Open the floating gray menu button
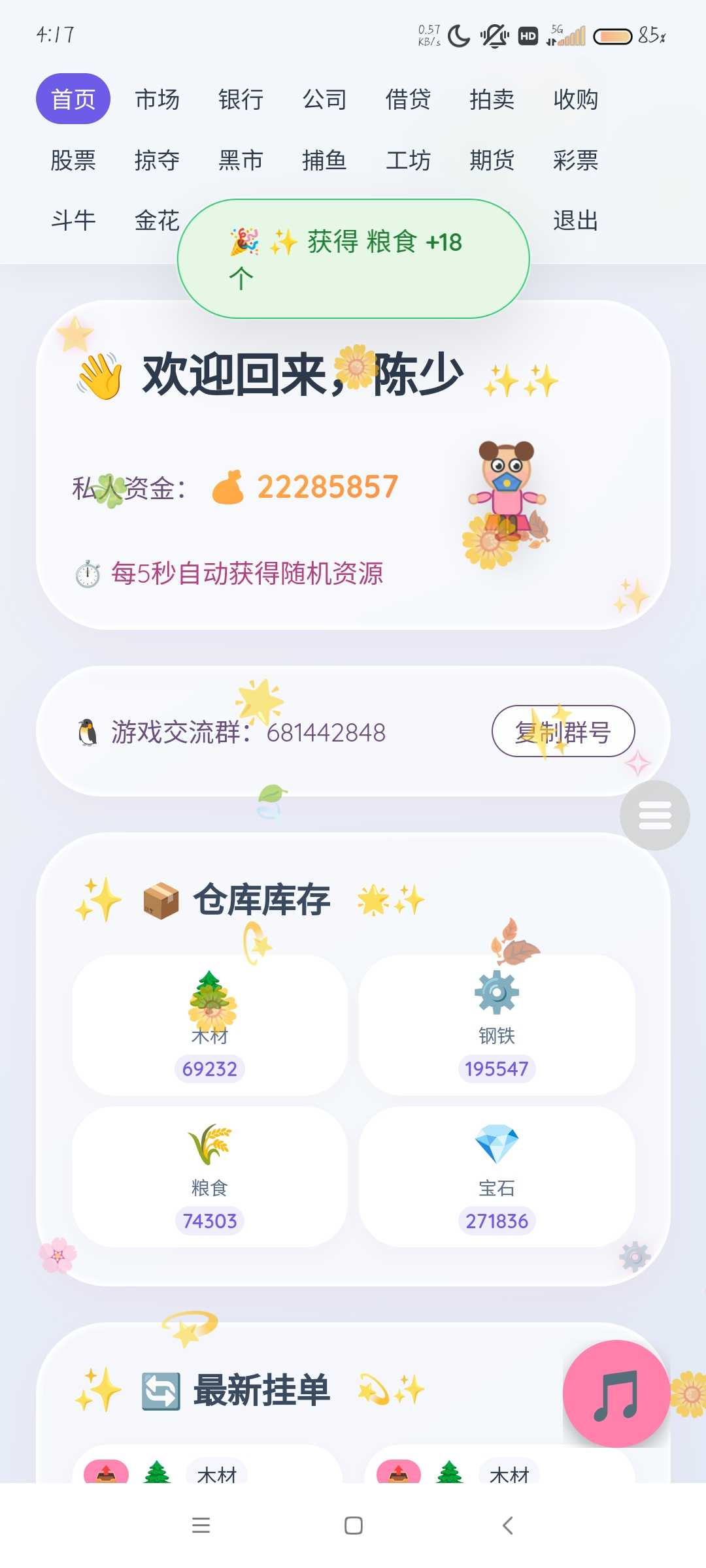The height and width of the screenshot is (1568, 706). [654, 815]
